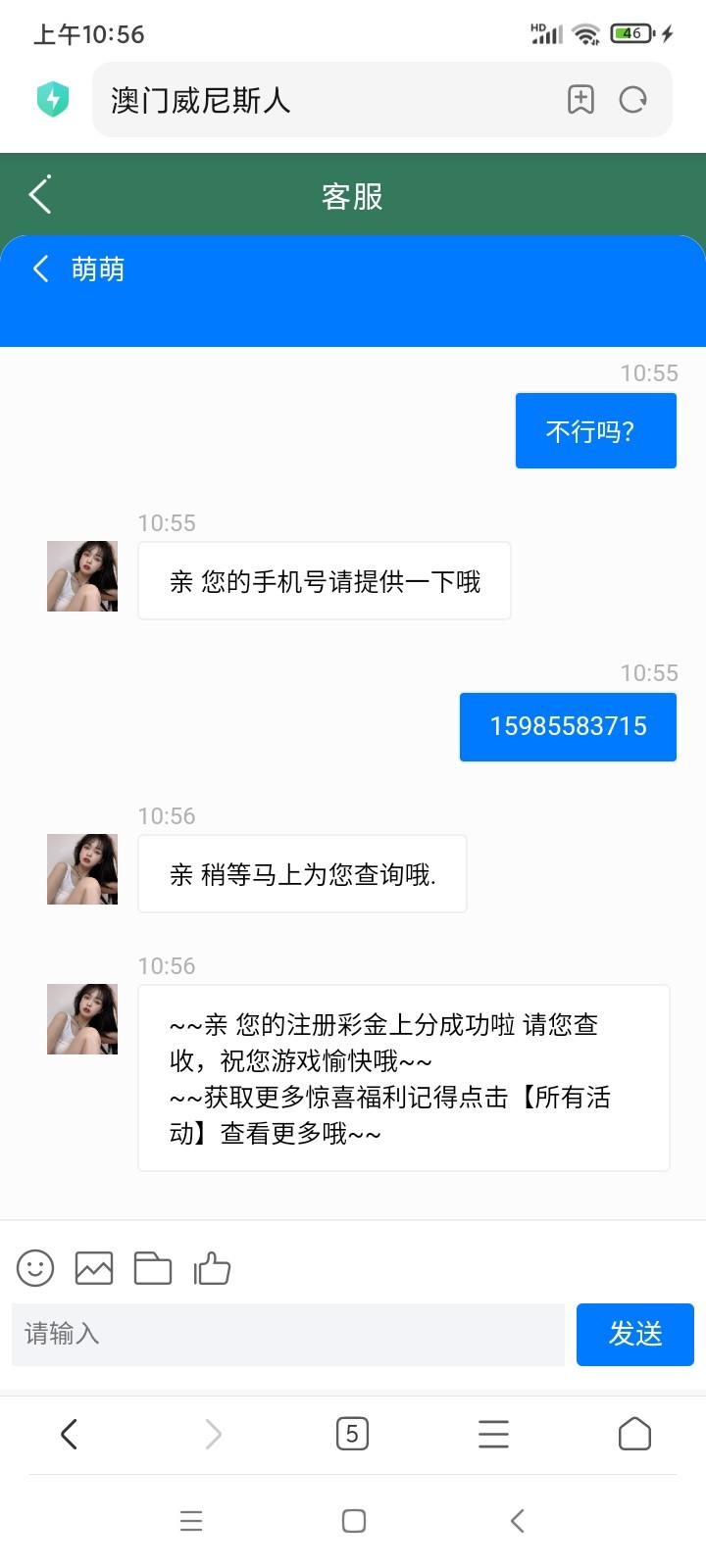Viewport: 706px width, 1568px height.
Task: Go to the browser home page
Action: pyautogui.click(x=634, y=1435)
